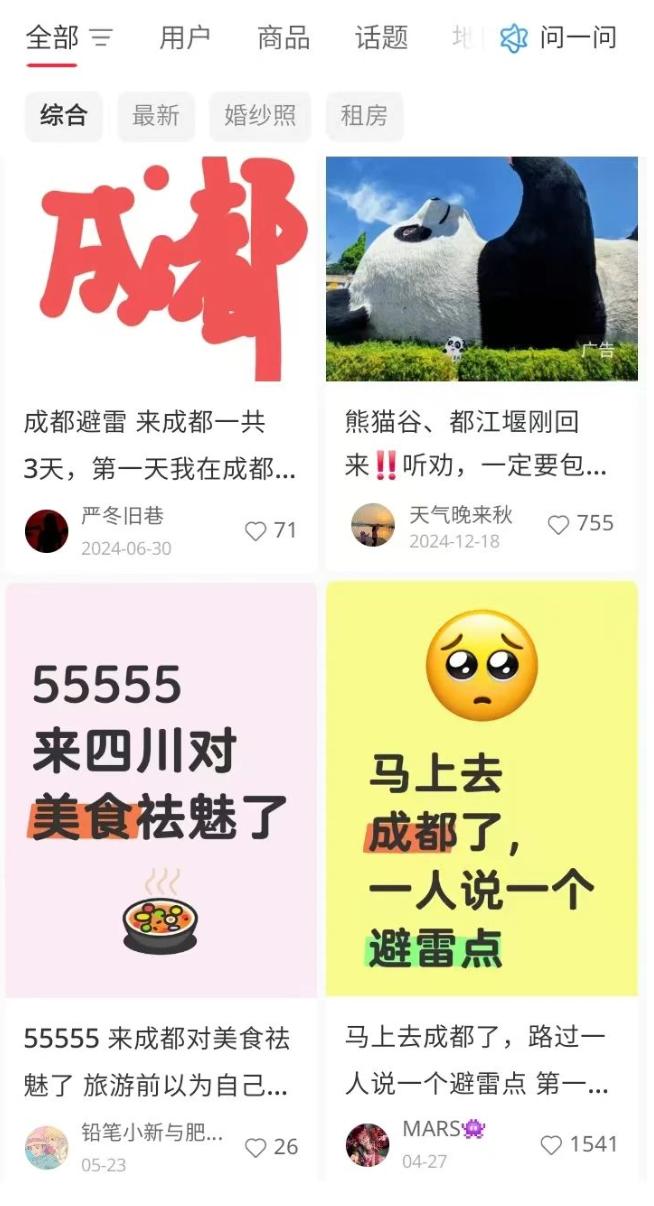This screenshot has width=654, height=1206.
Task: View 天气晚来秋's profile avatar
Action: [x=373, y=525]
